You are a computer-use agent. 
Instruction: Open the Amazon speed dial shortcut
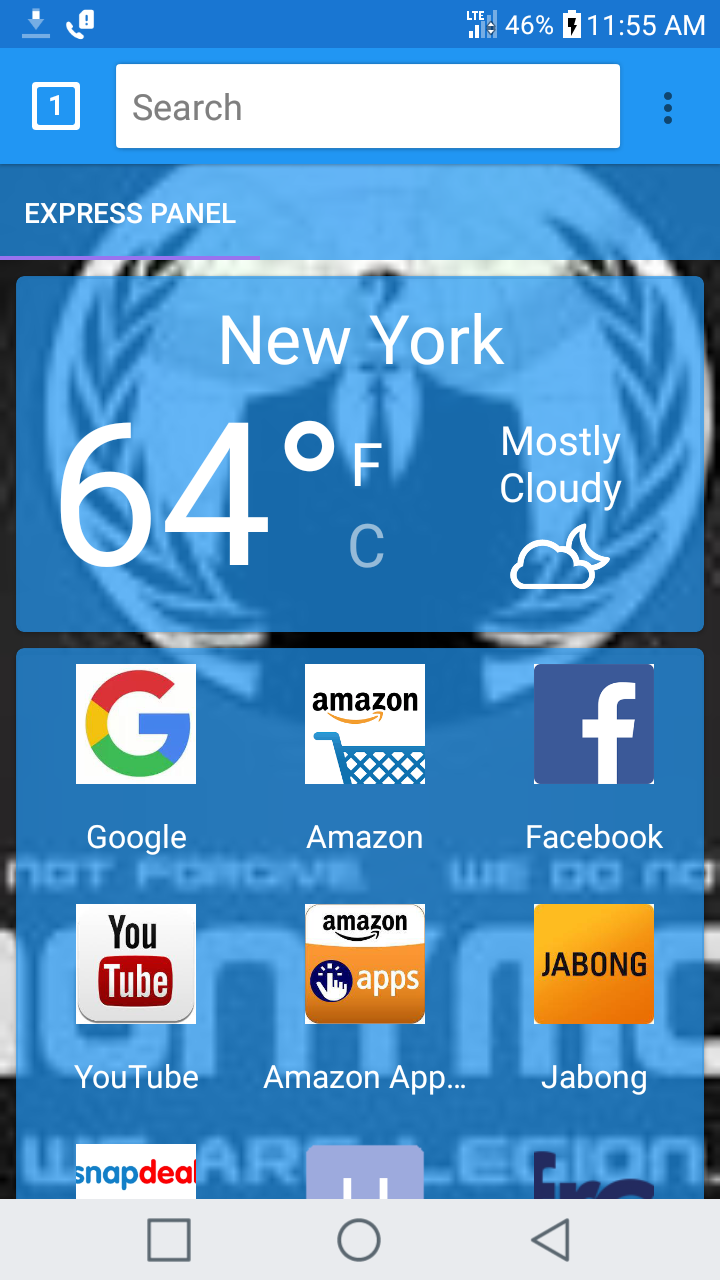(365, 723)
